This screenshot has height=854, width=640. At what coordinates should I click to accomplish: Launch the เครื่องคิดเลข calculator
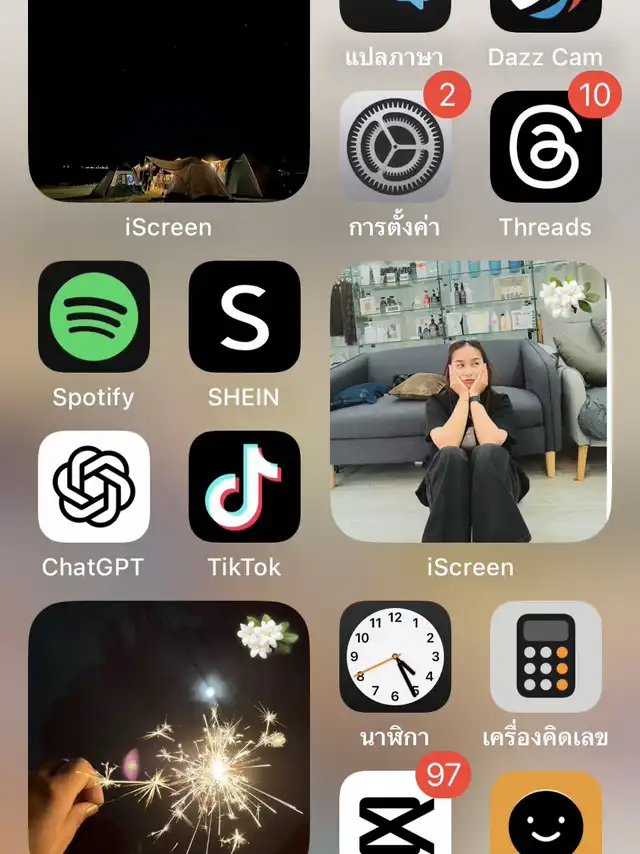pyautogui.click(x=545, y=657)
